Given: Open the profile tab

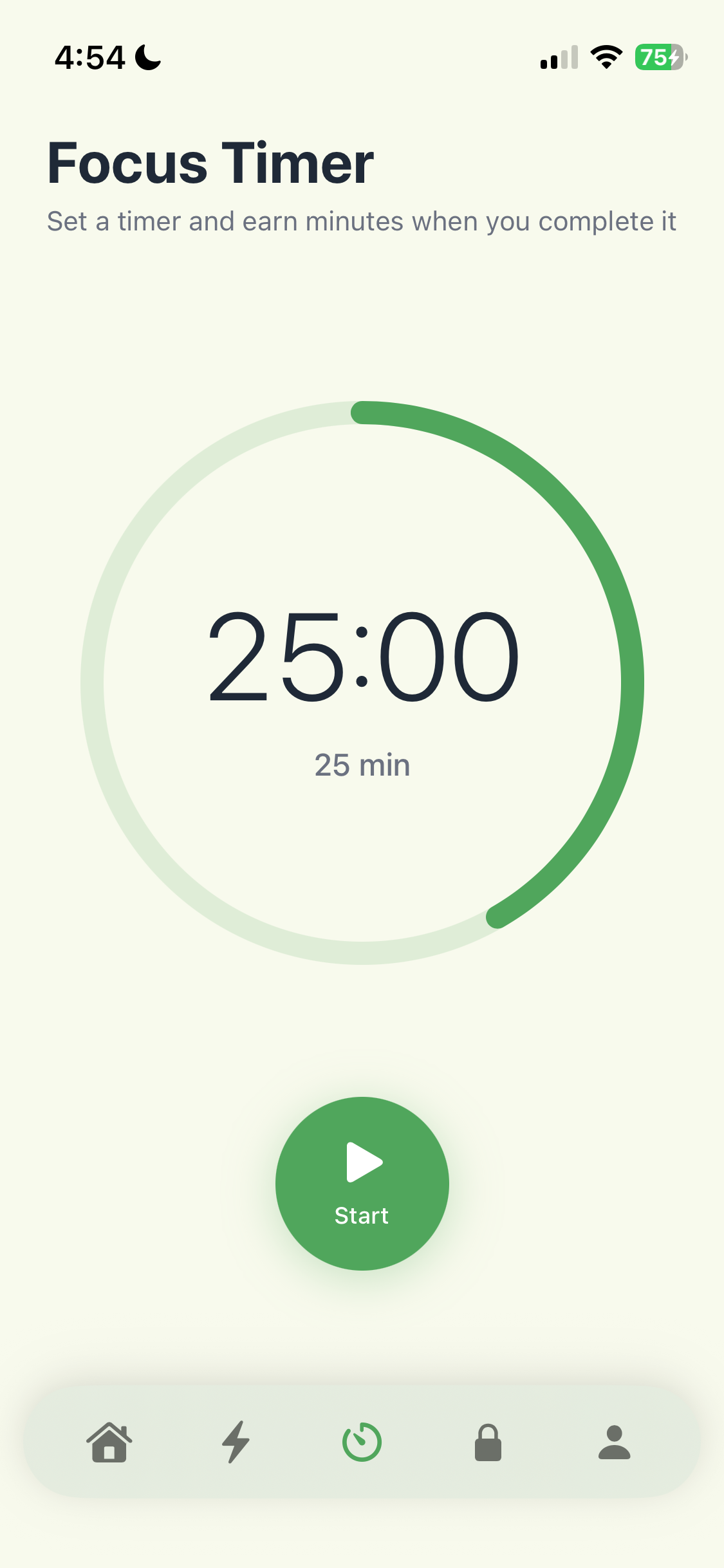Looking at the screenshot, I should 614,1442.
